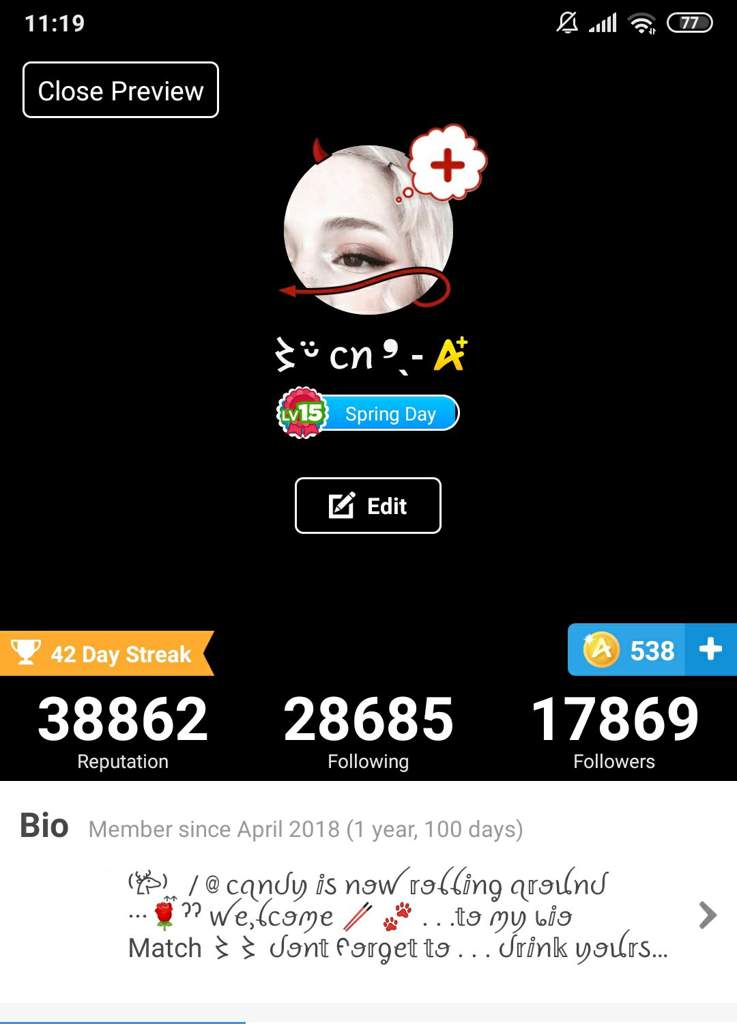Open the Lv15 Spring Day level badge

click(367, 413)
